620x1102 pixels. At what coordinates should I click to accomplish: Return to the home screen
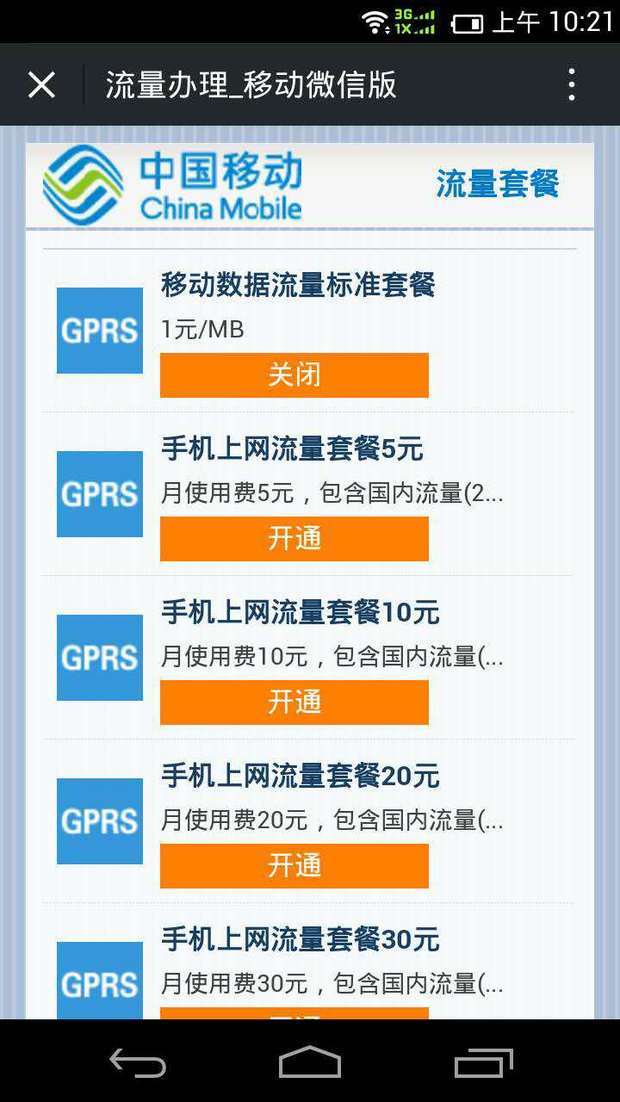[310, 1062]
